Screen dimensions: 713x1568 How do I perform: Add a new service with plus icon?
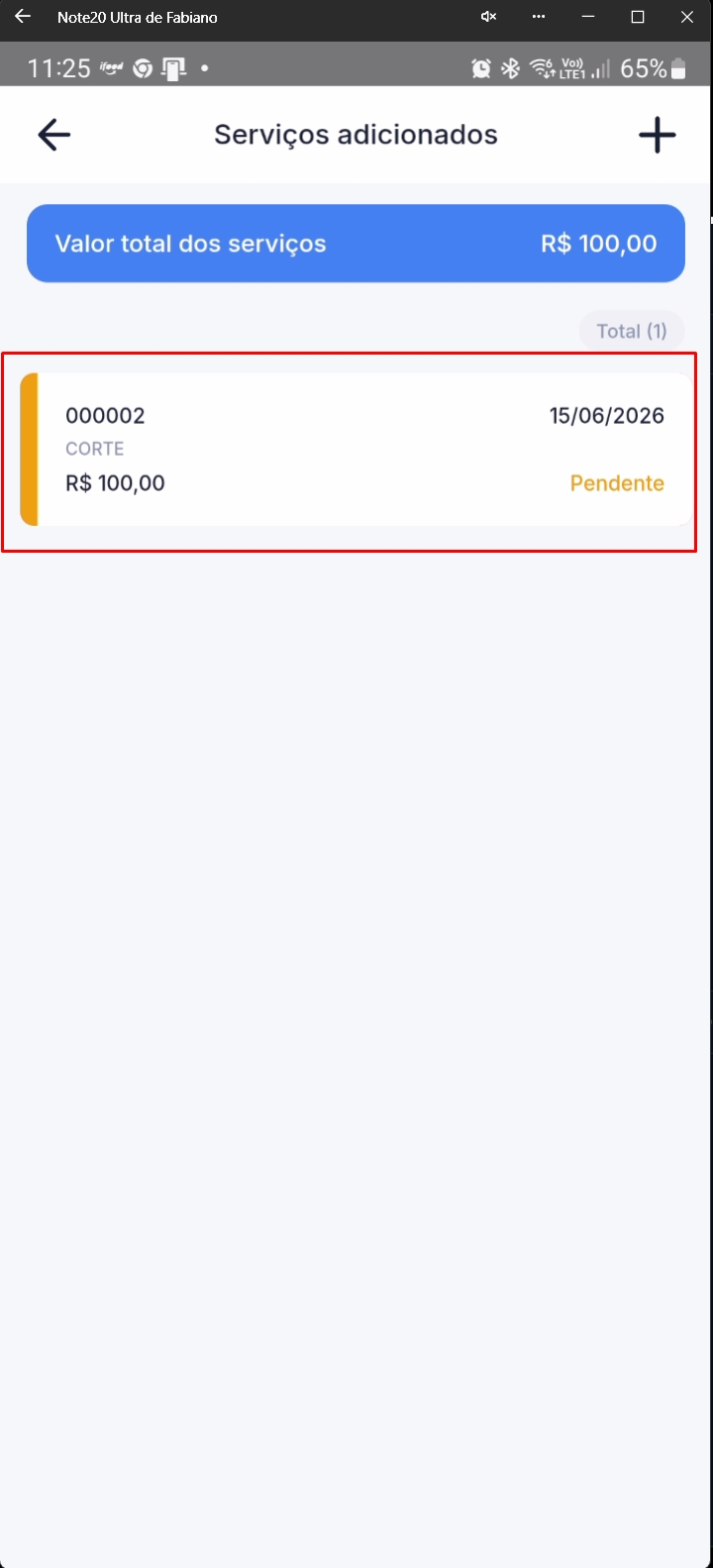[x=657, y=135]
